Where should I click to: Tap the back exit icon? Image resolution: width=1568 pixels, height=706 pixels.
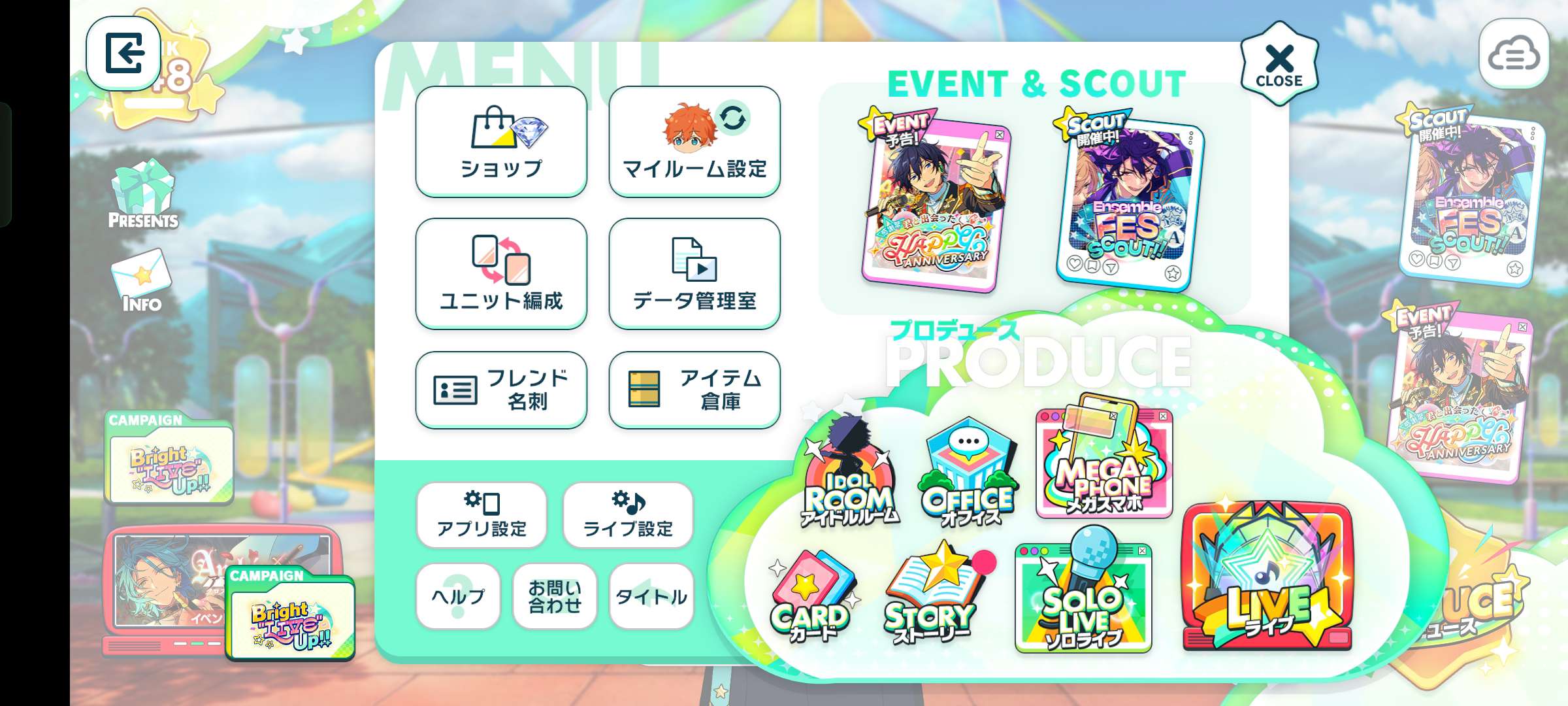[123, 54]
